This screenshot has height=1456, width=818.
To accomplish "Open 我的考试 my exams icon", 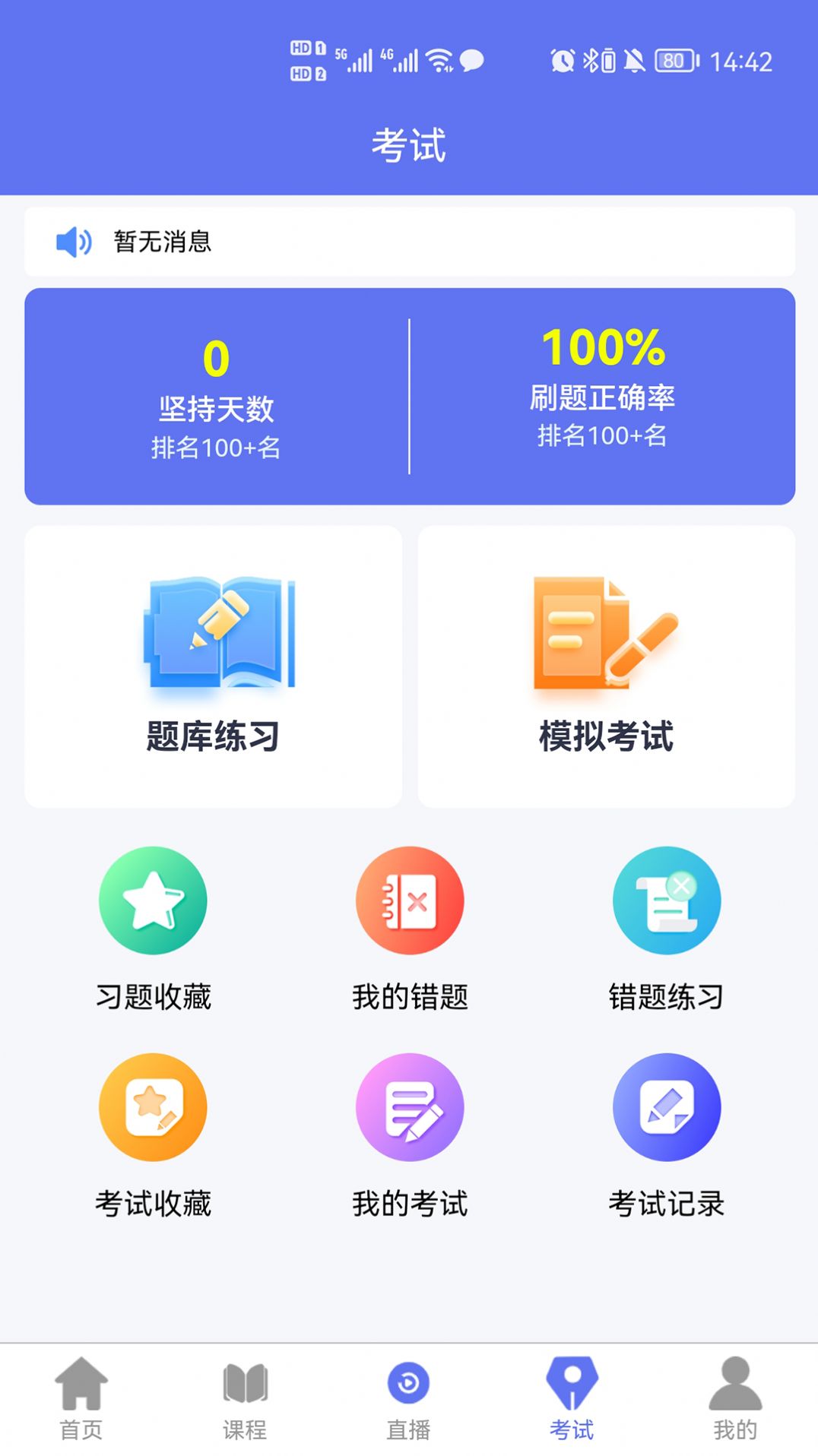I will point(409,1107).
